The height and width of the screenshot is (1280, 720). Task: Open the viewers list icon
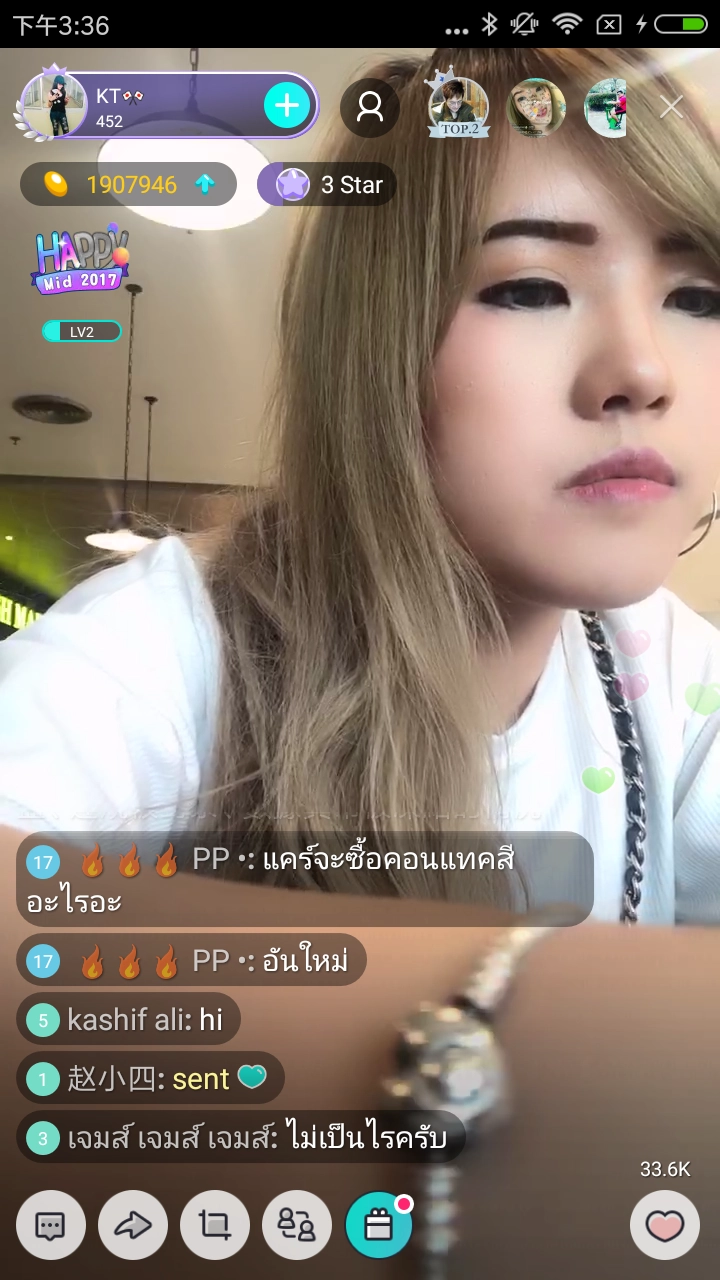pos(370,107)
